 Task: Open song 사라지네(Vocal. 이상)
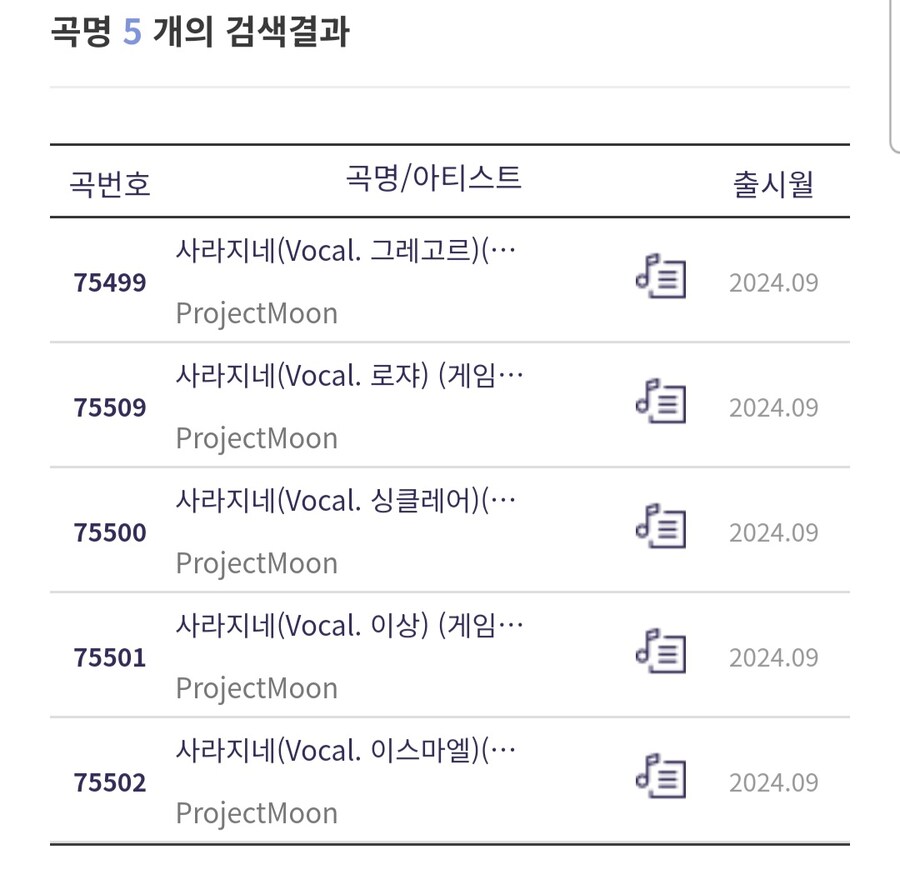tap(349, 625)
